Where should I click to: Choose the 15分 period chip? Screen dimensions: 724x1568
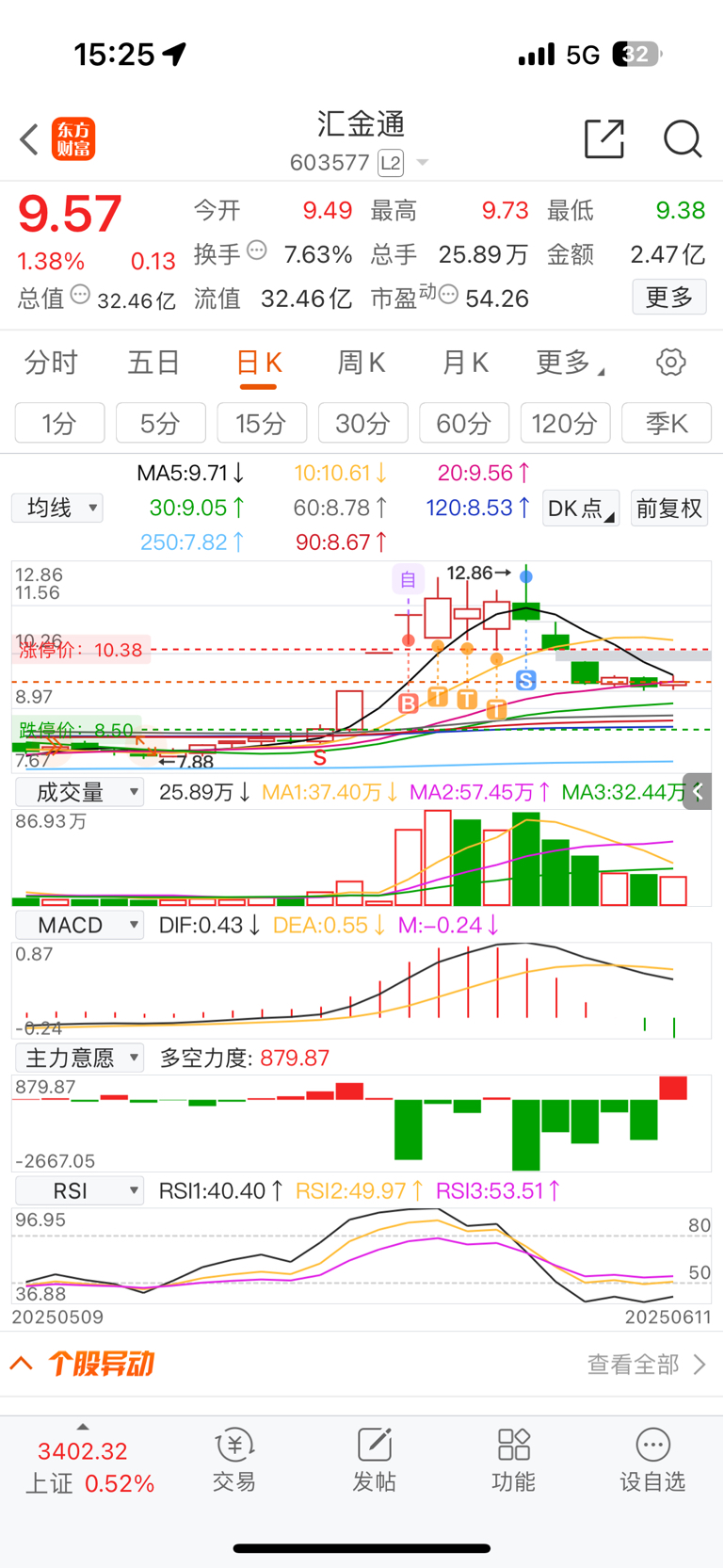tap(262, 423)
